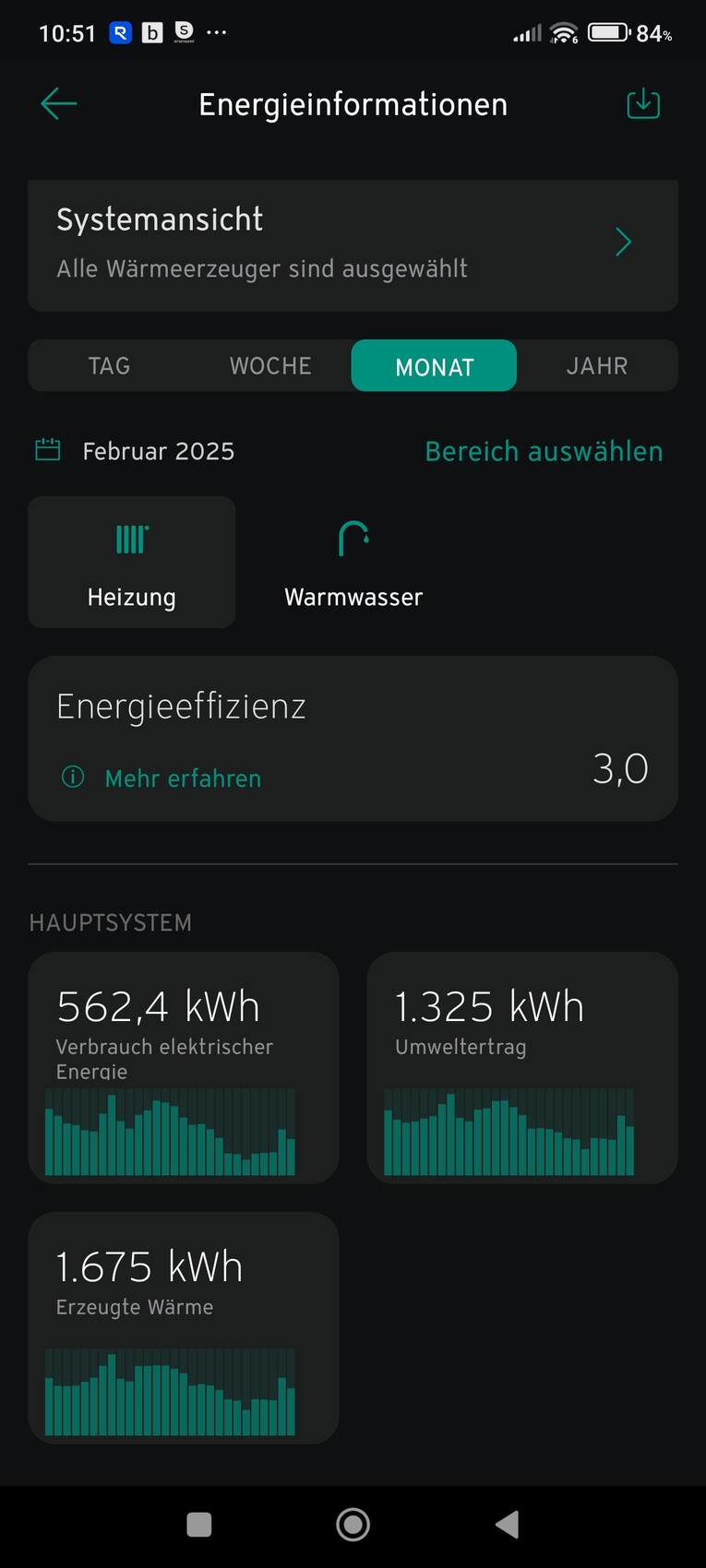Image resolution: width=706 pixels, height=1568 pixels.
Task: Select the Warmwasser category
Action: (353, 562)
